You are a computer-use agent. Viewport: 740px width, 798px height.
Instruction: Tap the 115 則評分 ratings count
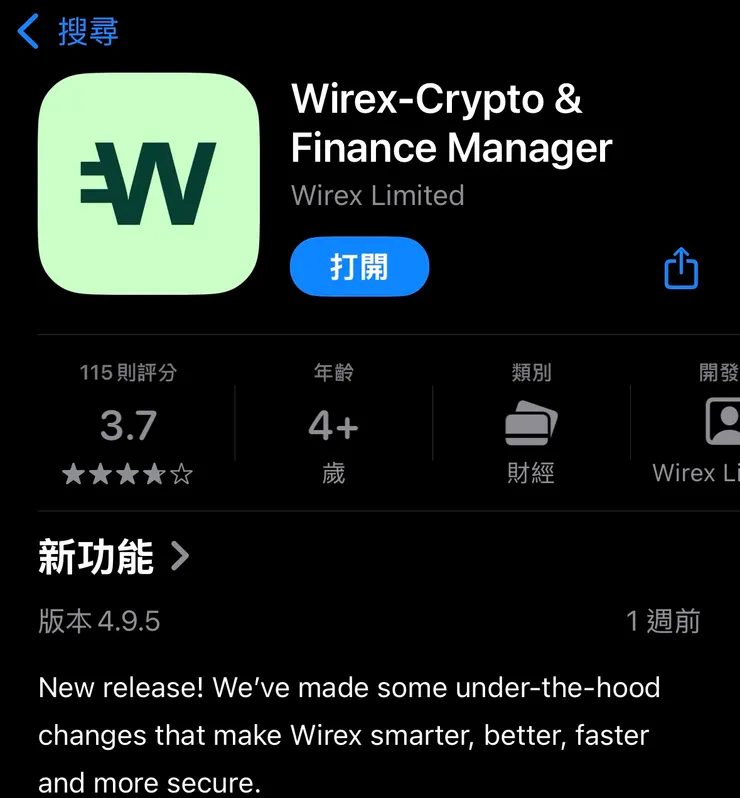[x=128, y=371]
